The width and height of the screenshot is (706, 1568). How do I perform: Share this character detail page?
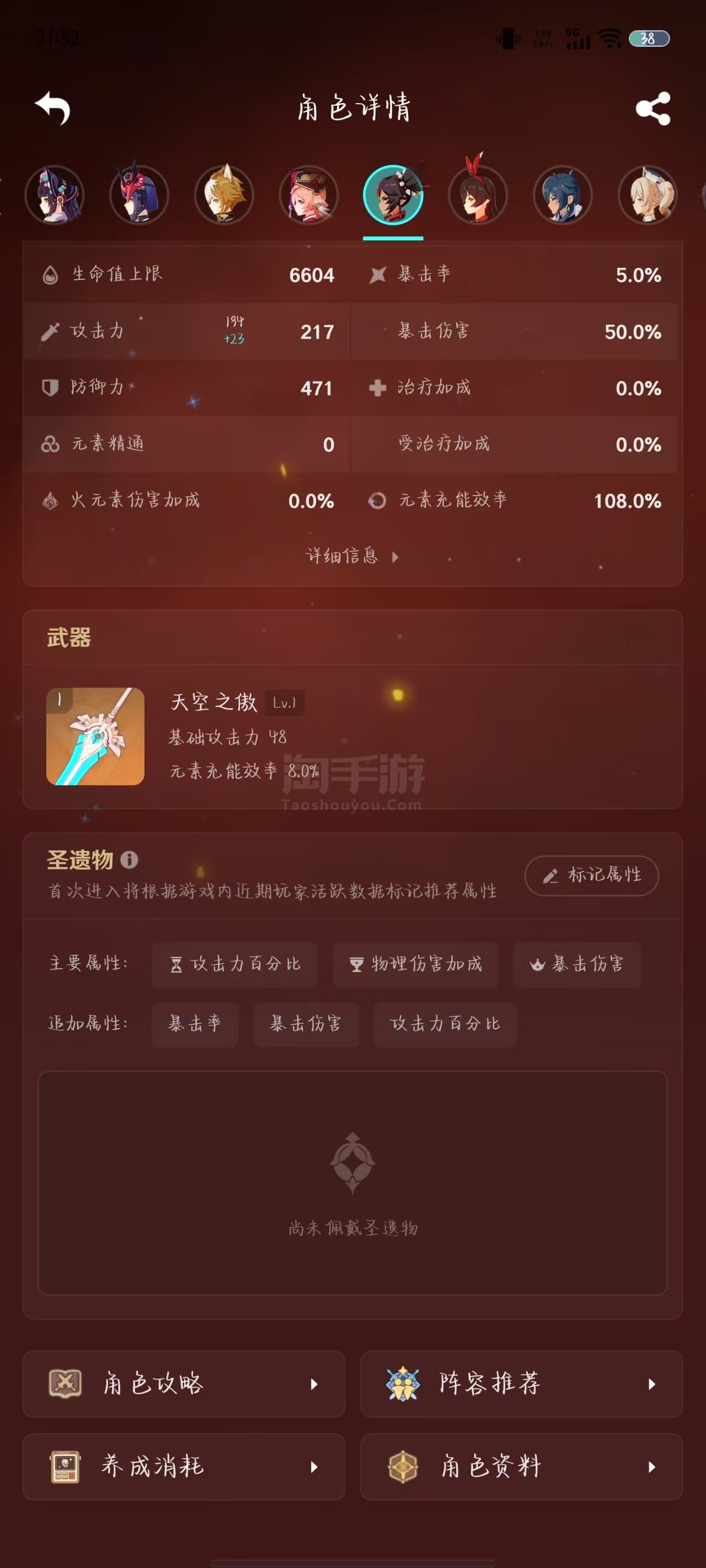click(652, 109)
